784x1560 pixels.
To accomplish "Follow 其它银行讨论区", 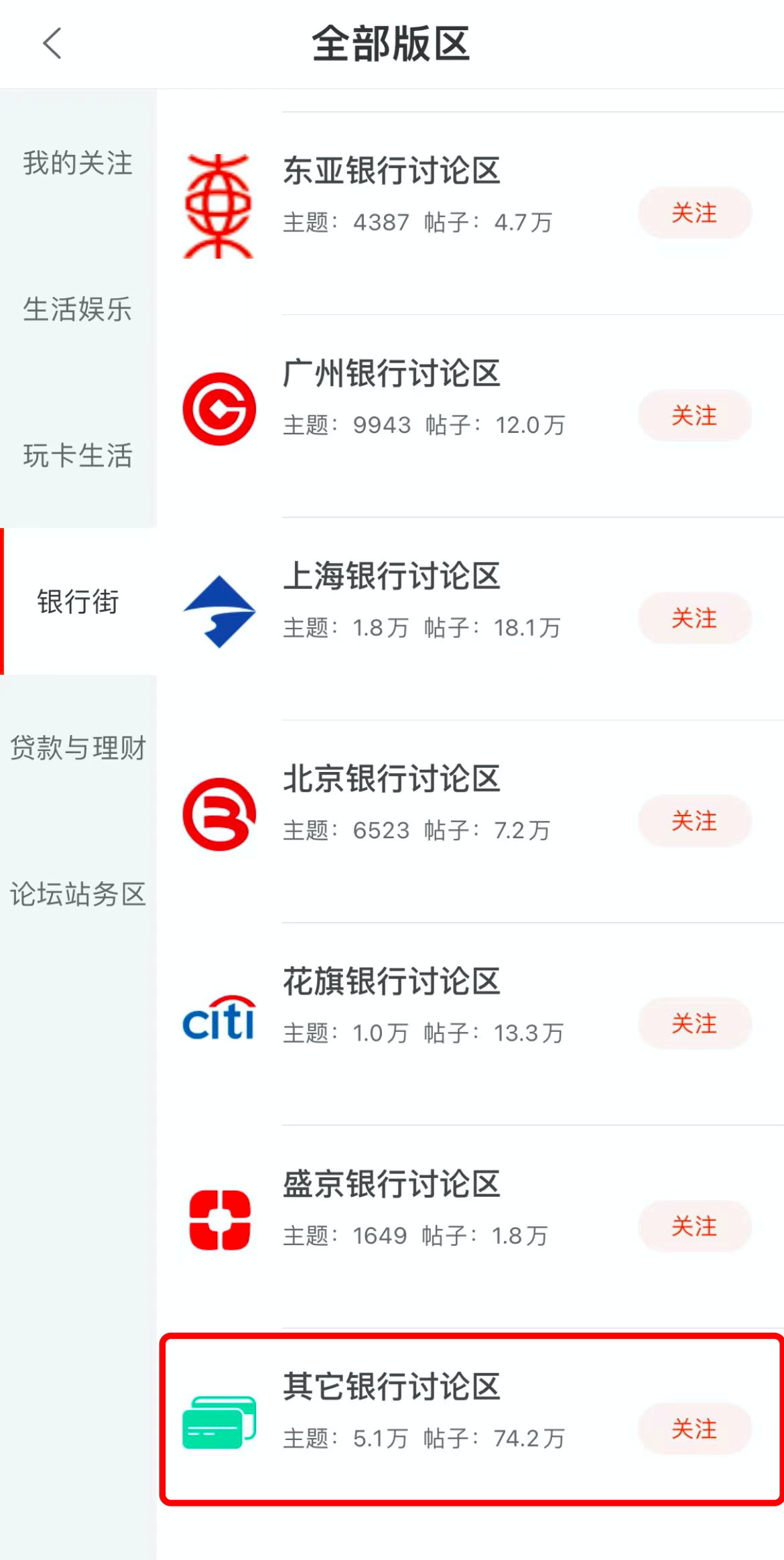I will click(694, 1429).
